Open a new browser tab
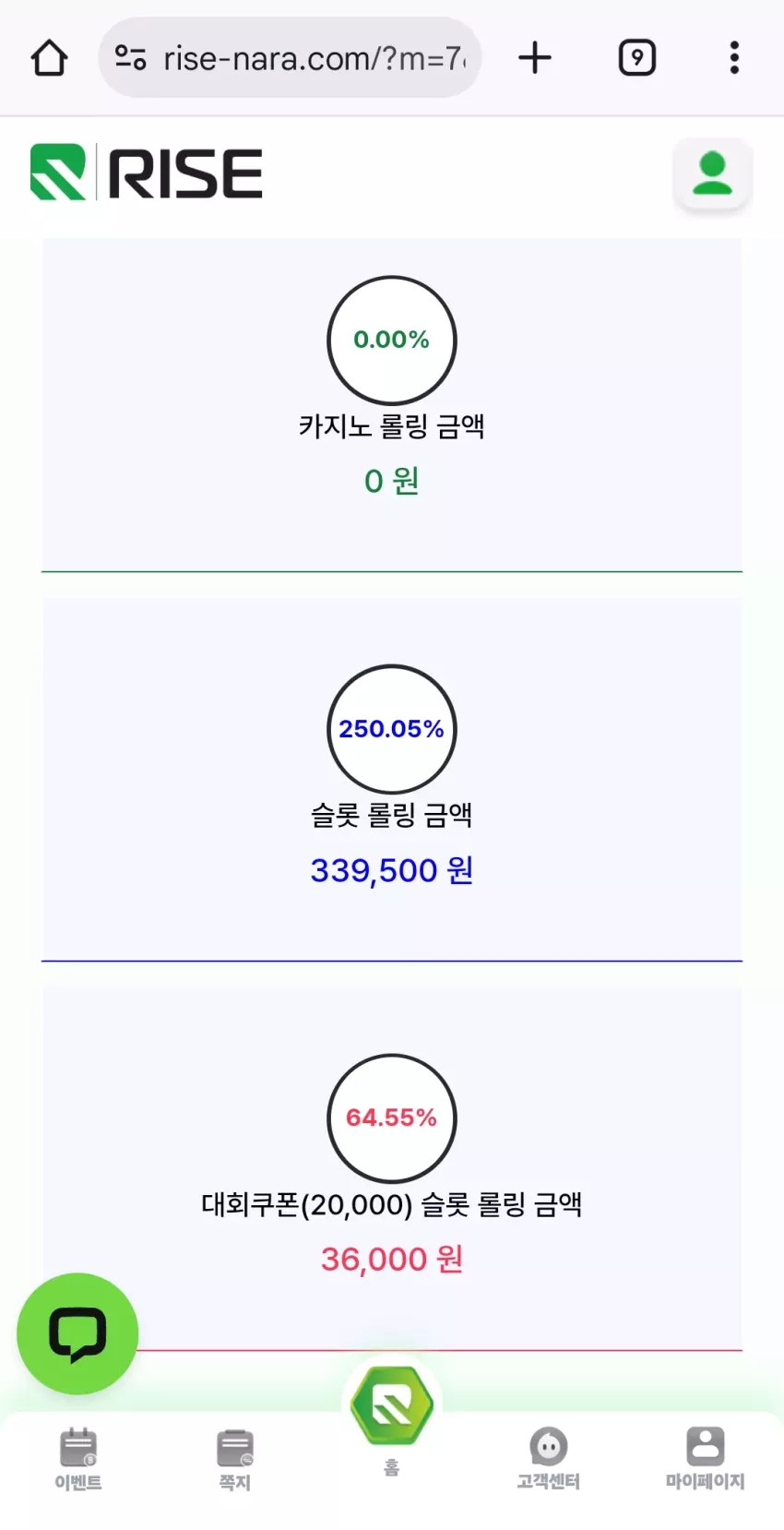This screenshot has width=784, height=1530. [535, 58]
